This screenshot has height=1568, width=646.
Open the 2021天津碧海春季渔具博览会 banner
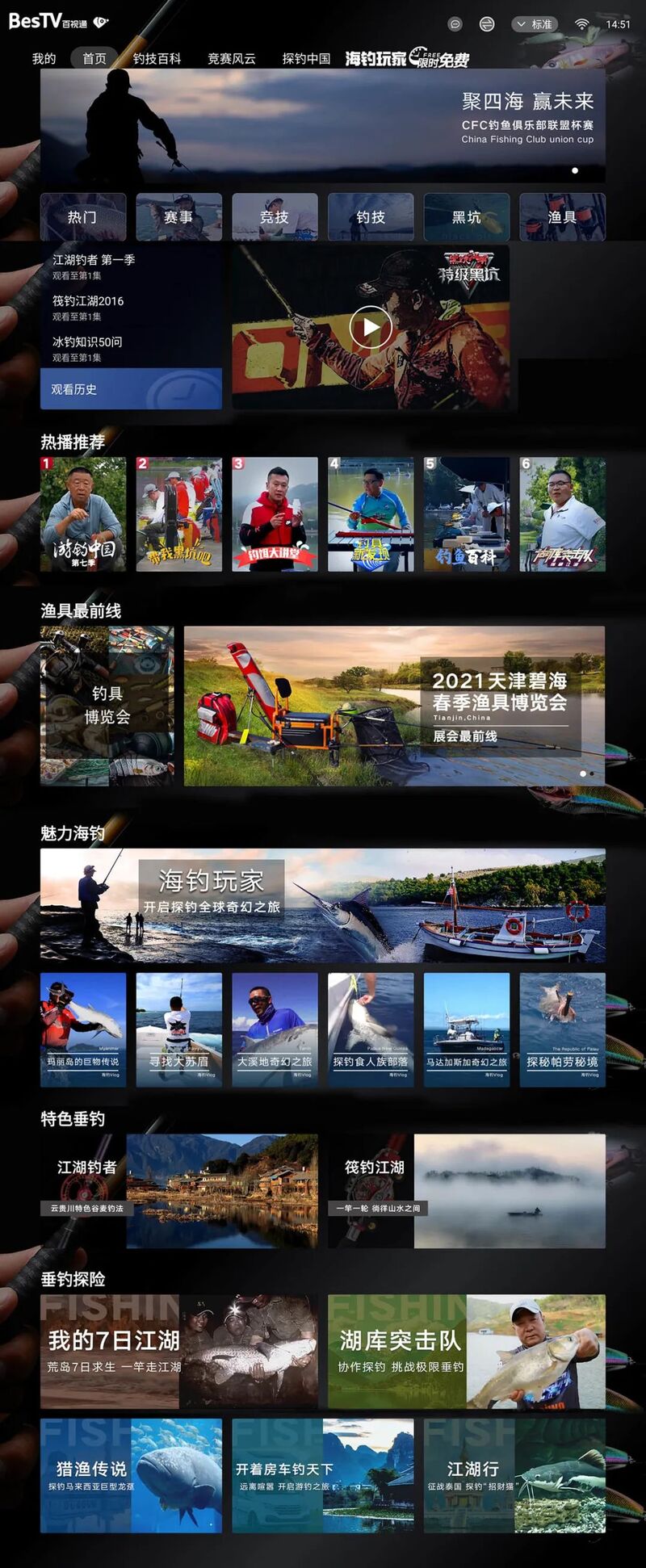pyautogui.click(x=394, y=705)
